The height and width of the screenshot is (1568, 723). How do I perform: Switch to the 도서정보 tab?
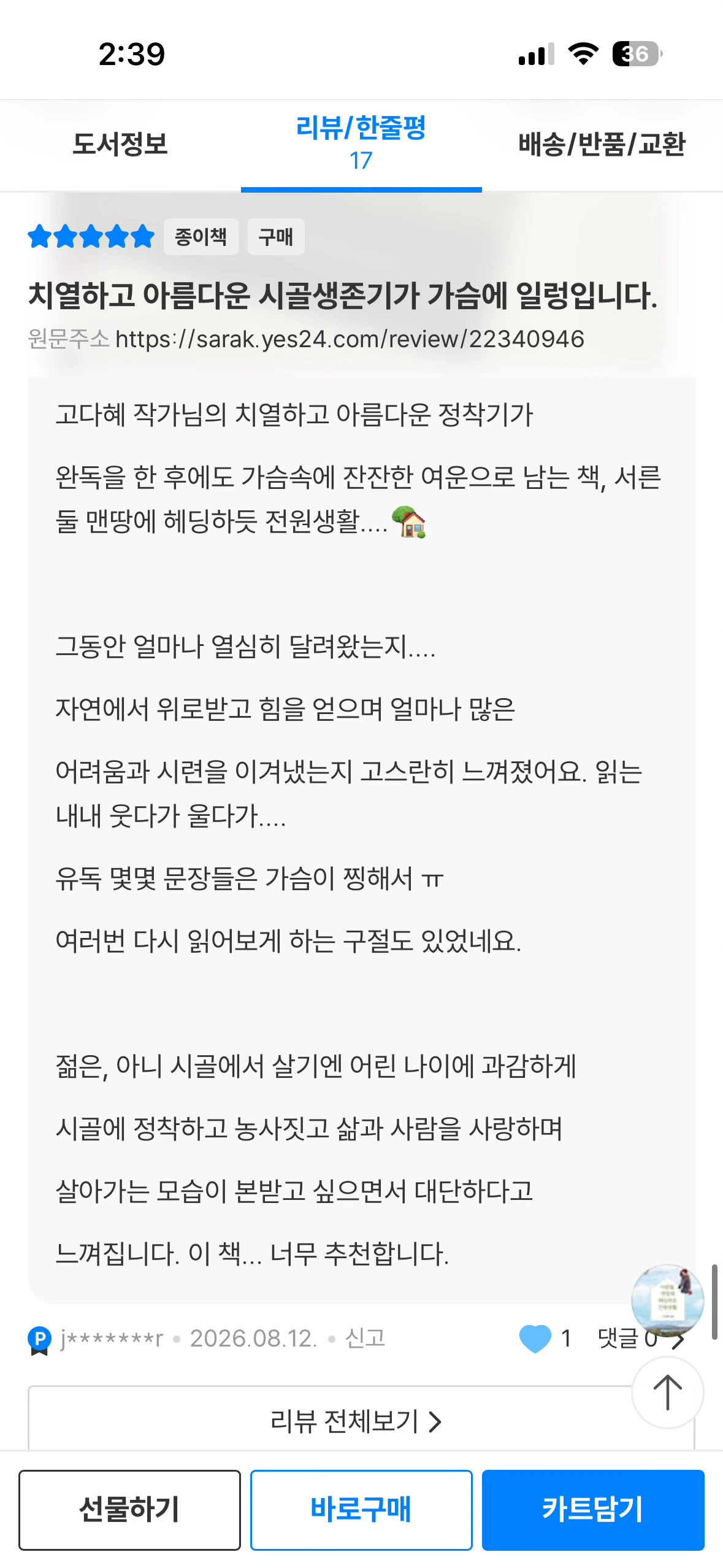click(x=120, y=145)
